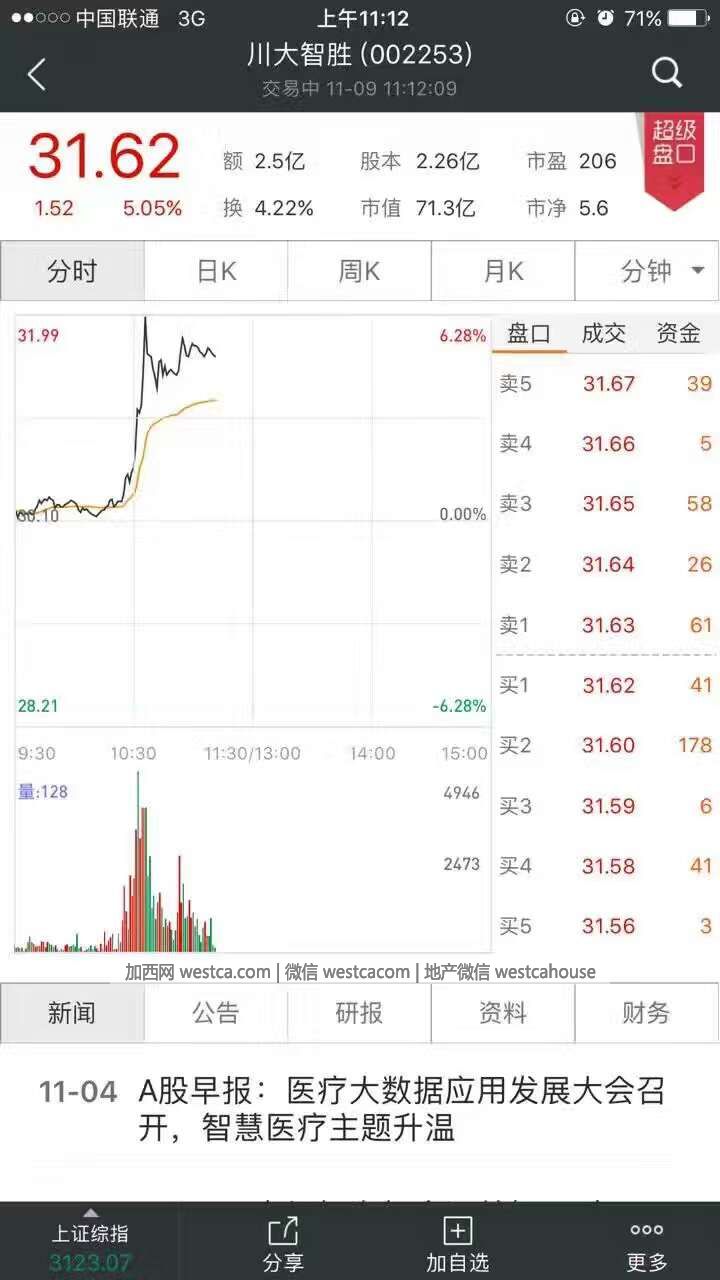This screenshot has height=1280, width=720.
Task: Open the 更多 menu
Action: pos(647,1243)
